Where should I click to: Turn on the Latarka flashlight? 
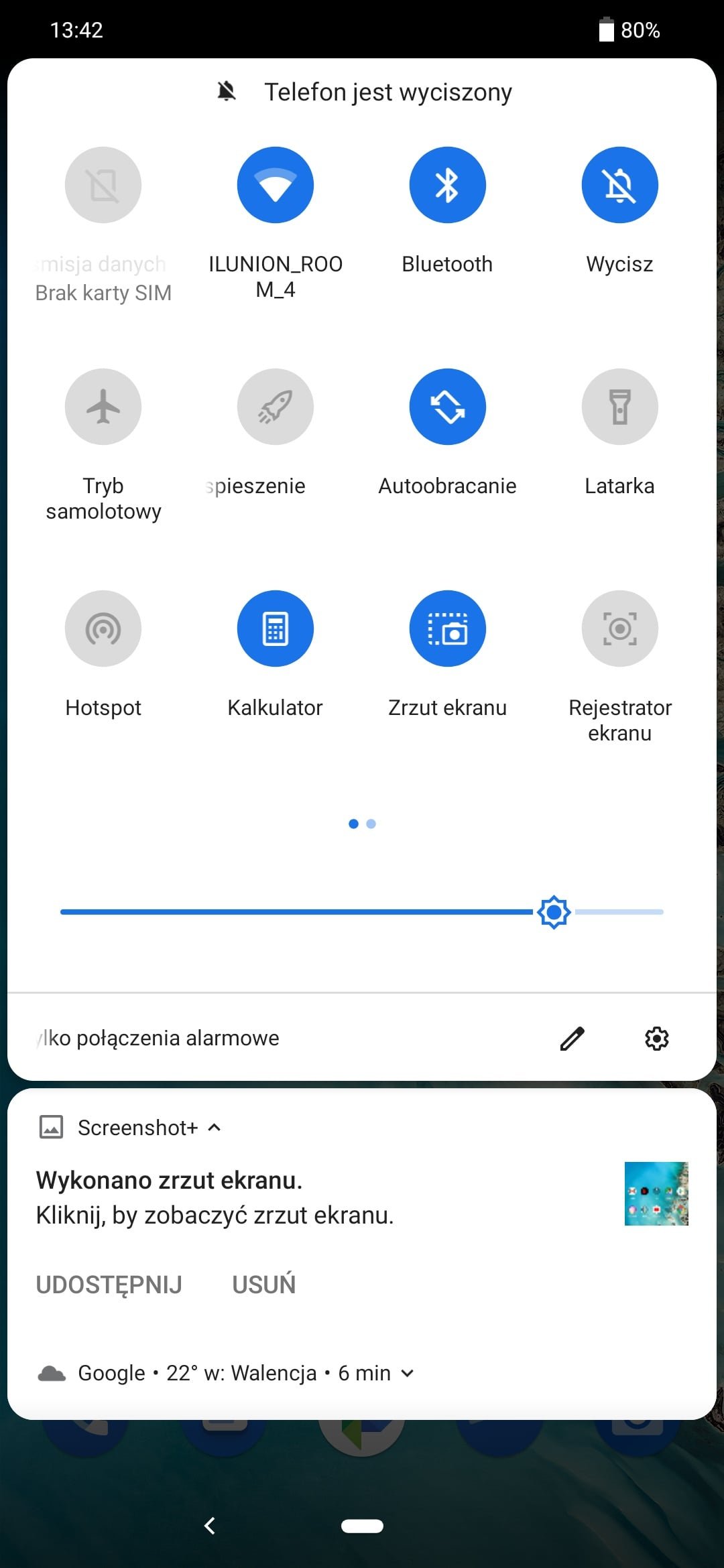tap(620, 407)
